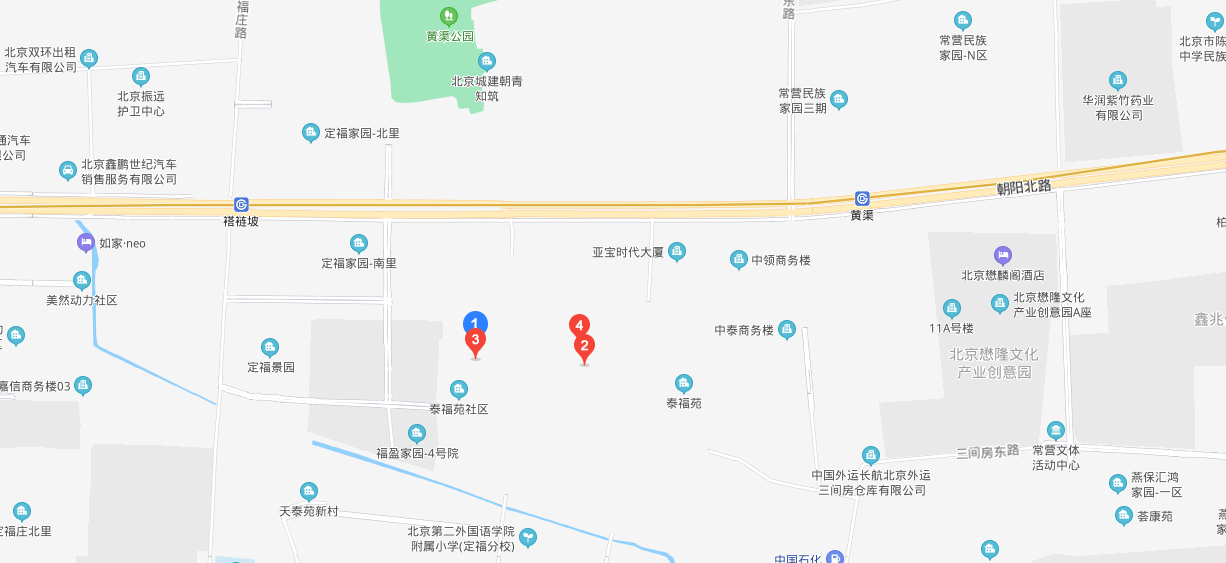Open the 北京懋麟阁酒店 hotel icon
The width and height of the screenshot is (1226, 563).
[x=1003, y=256]
